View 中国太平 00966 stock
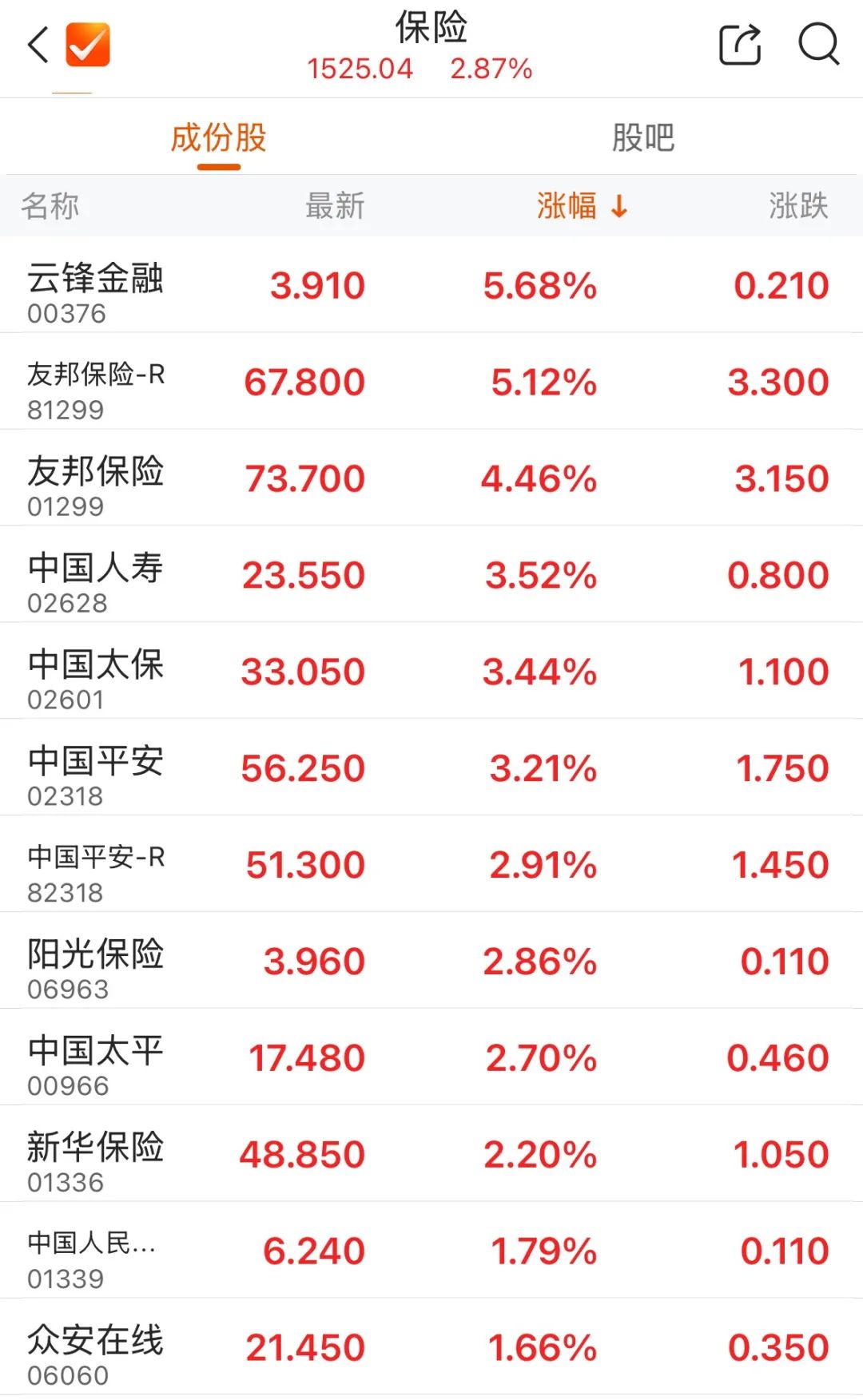The height and width of the screenshot is (1400, 863). pyautogui.click(x=431, y=1058)
